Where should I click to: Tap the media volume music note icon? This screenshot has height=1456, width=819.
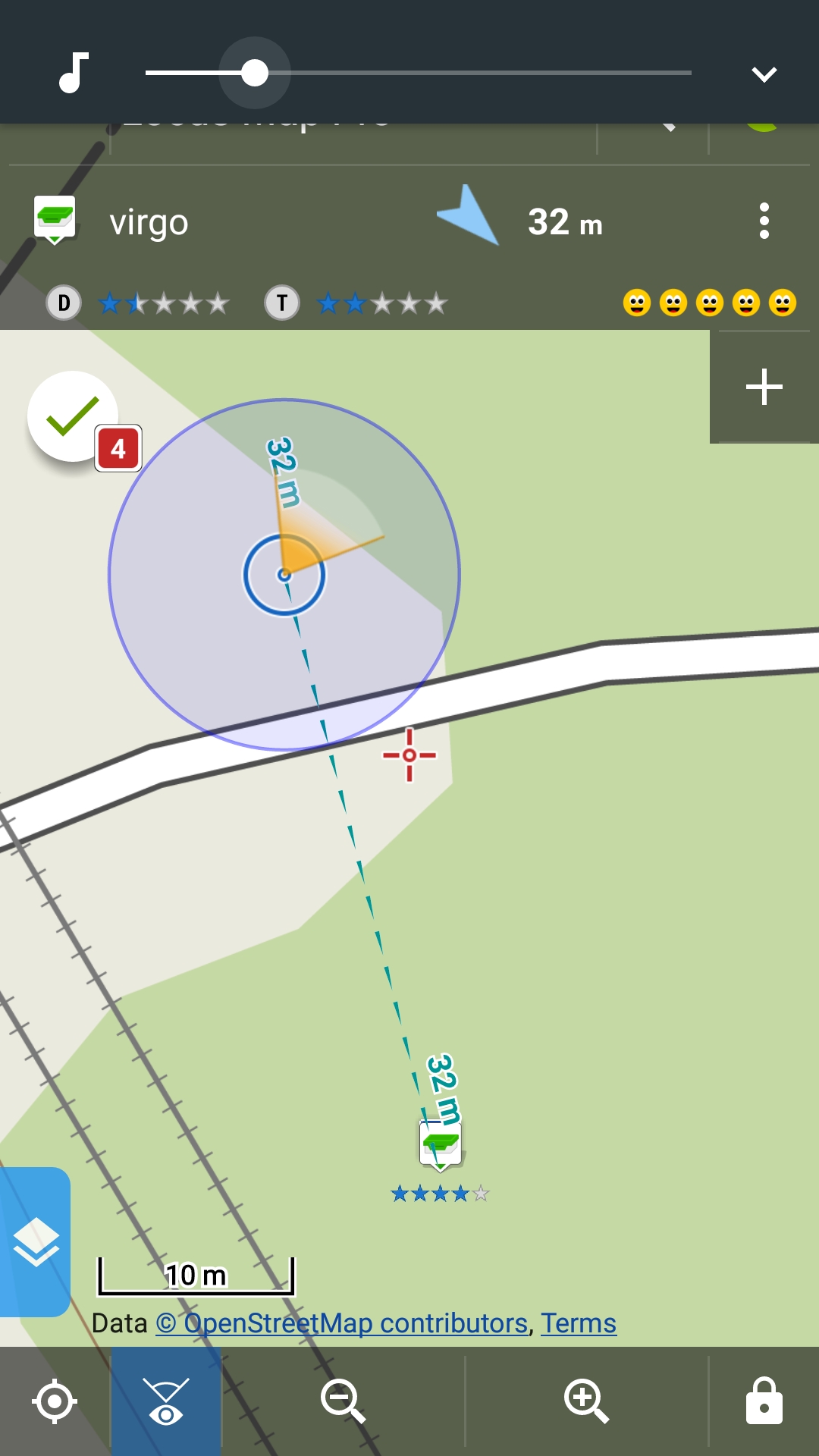pos(74,73)
